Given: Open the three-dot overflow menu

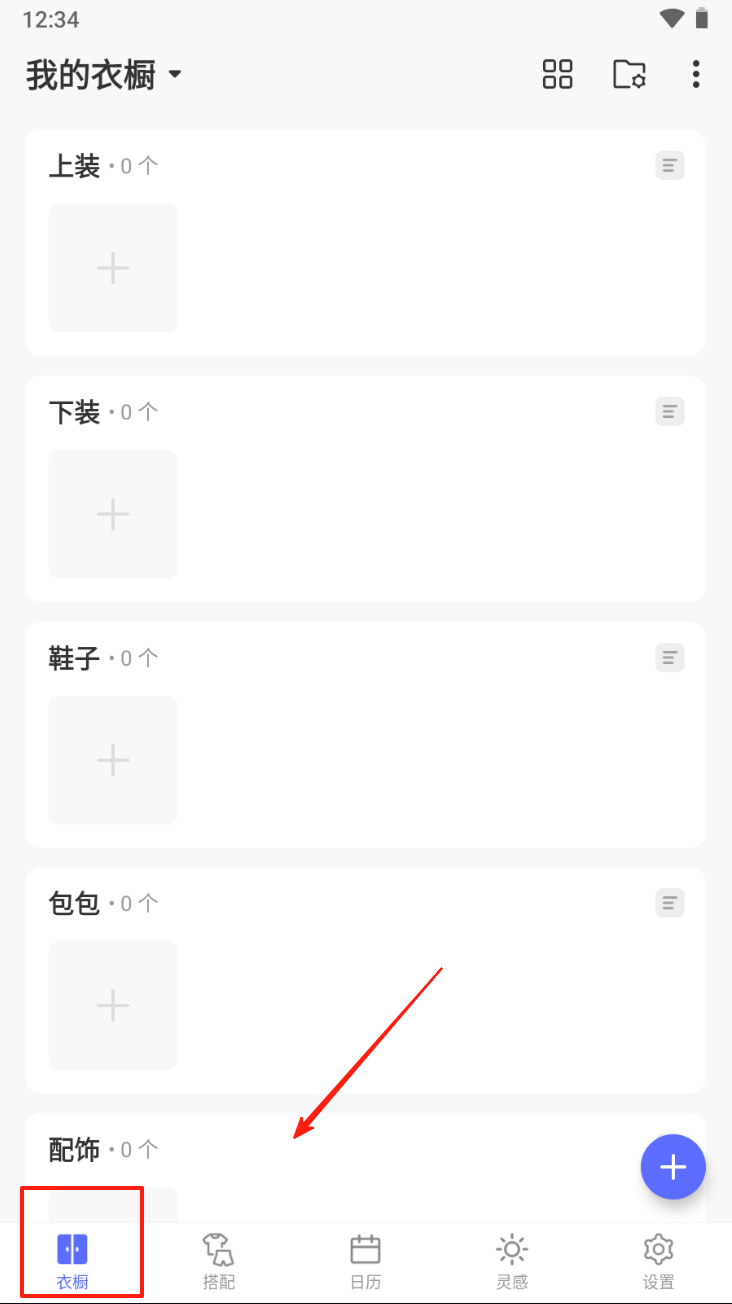Looking at the screenshot, I should pos(696,74).
